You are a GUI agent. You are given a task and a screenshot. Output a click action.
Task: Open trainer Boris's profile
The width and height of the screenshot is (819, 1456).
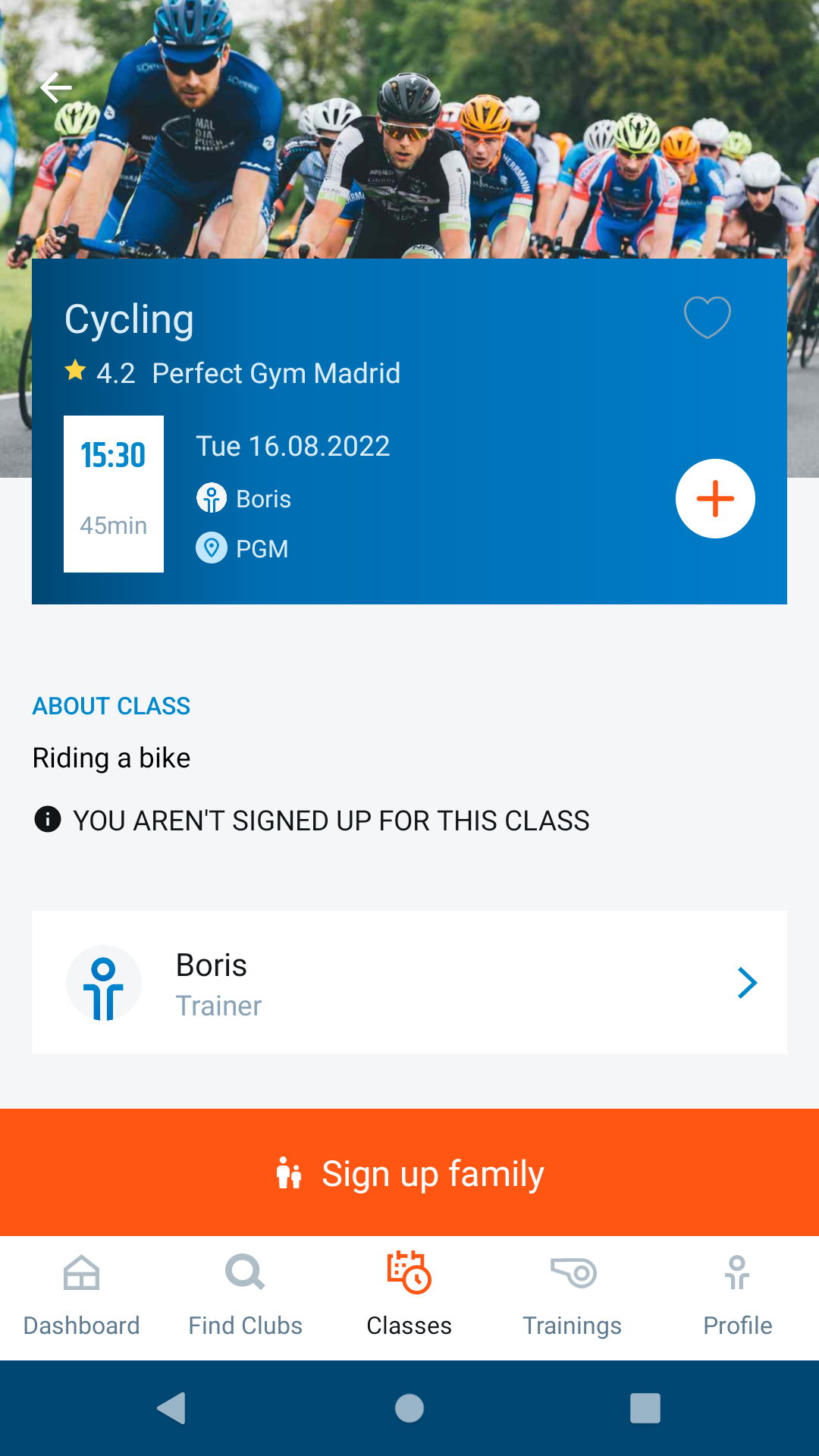point(409,983)
